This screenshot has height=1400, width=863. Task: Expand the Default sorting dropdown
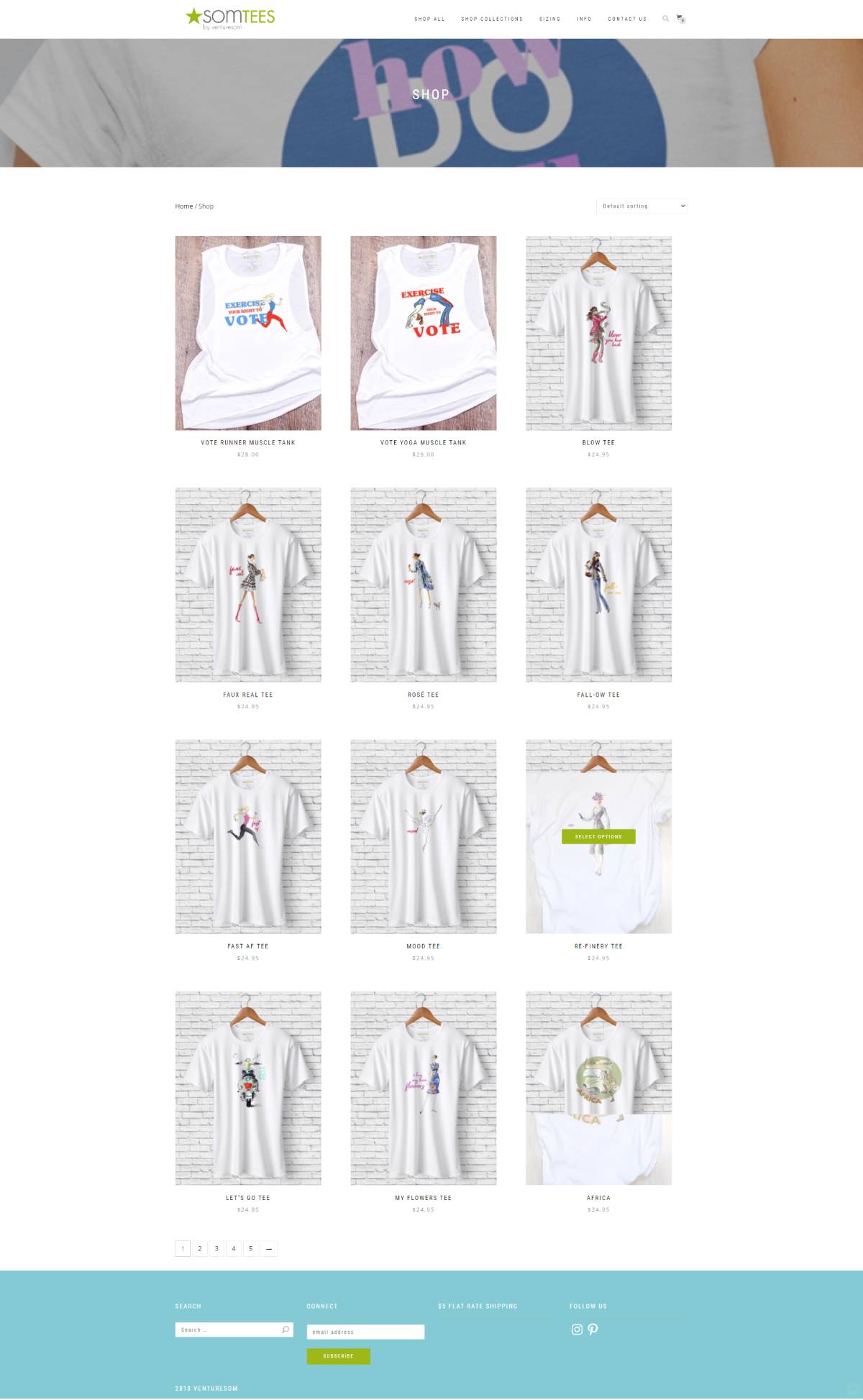pyautogui.click(x=641, y=206)
